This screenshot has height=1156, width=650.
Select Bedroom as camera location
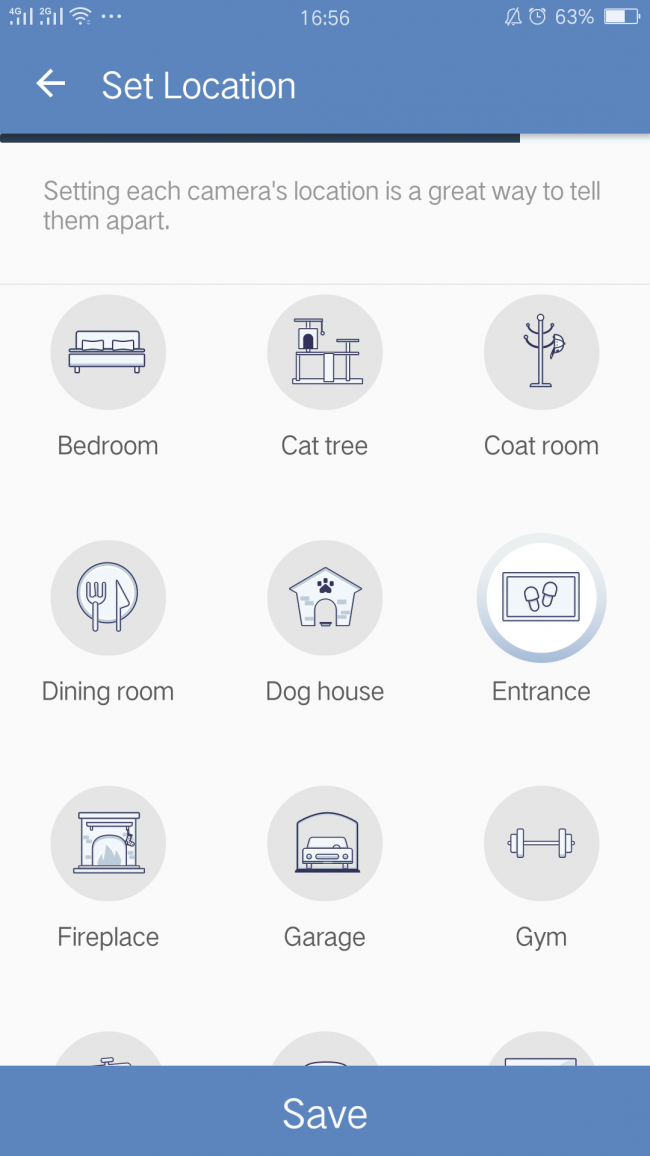(x=108, y=353)
